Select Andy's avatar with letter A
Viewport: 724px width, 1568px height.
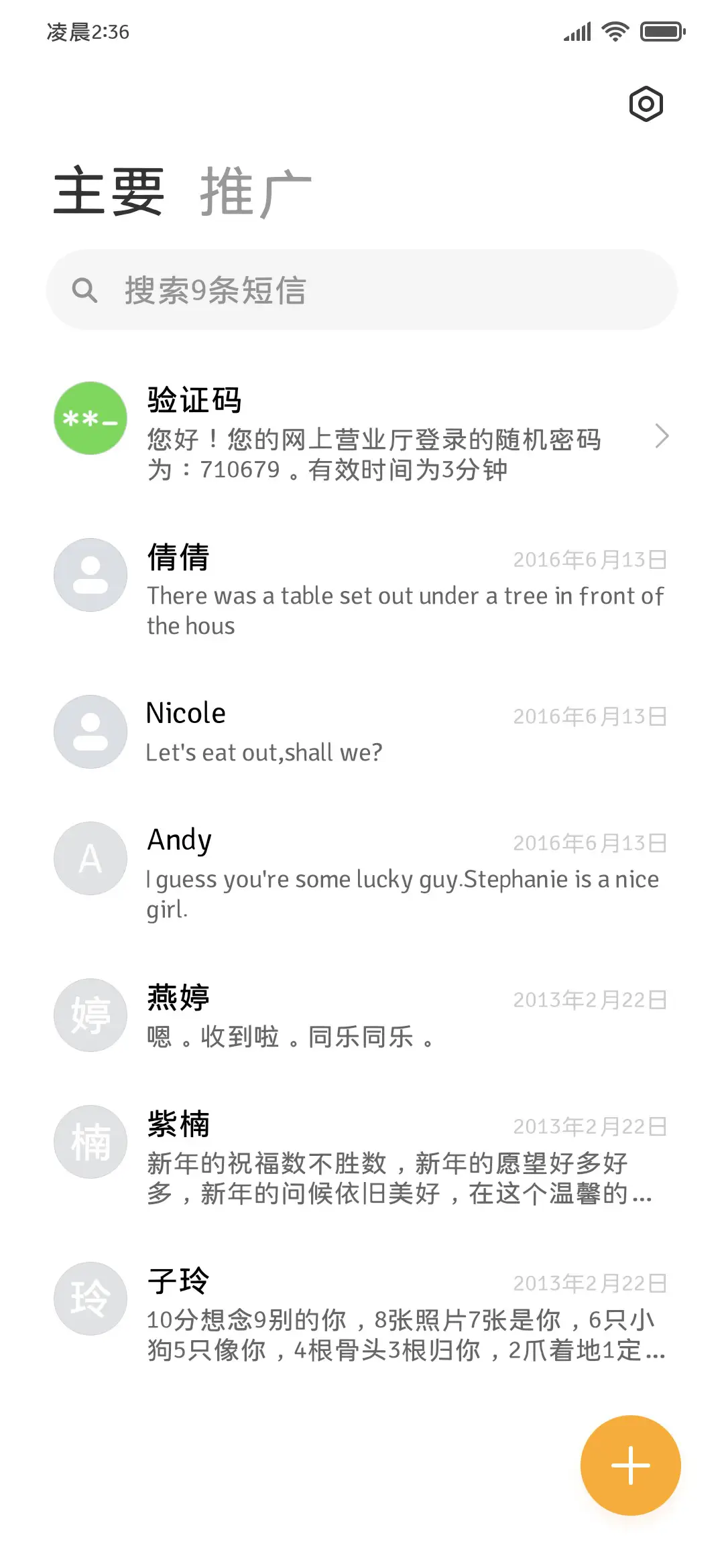point(89,858)
